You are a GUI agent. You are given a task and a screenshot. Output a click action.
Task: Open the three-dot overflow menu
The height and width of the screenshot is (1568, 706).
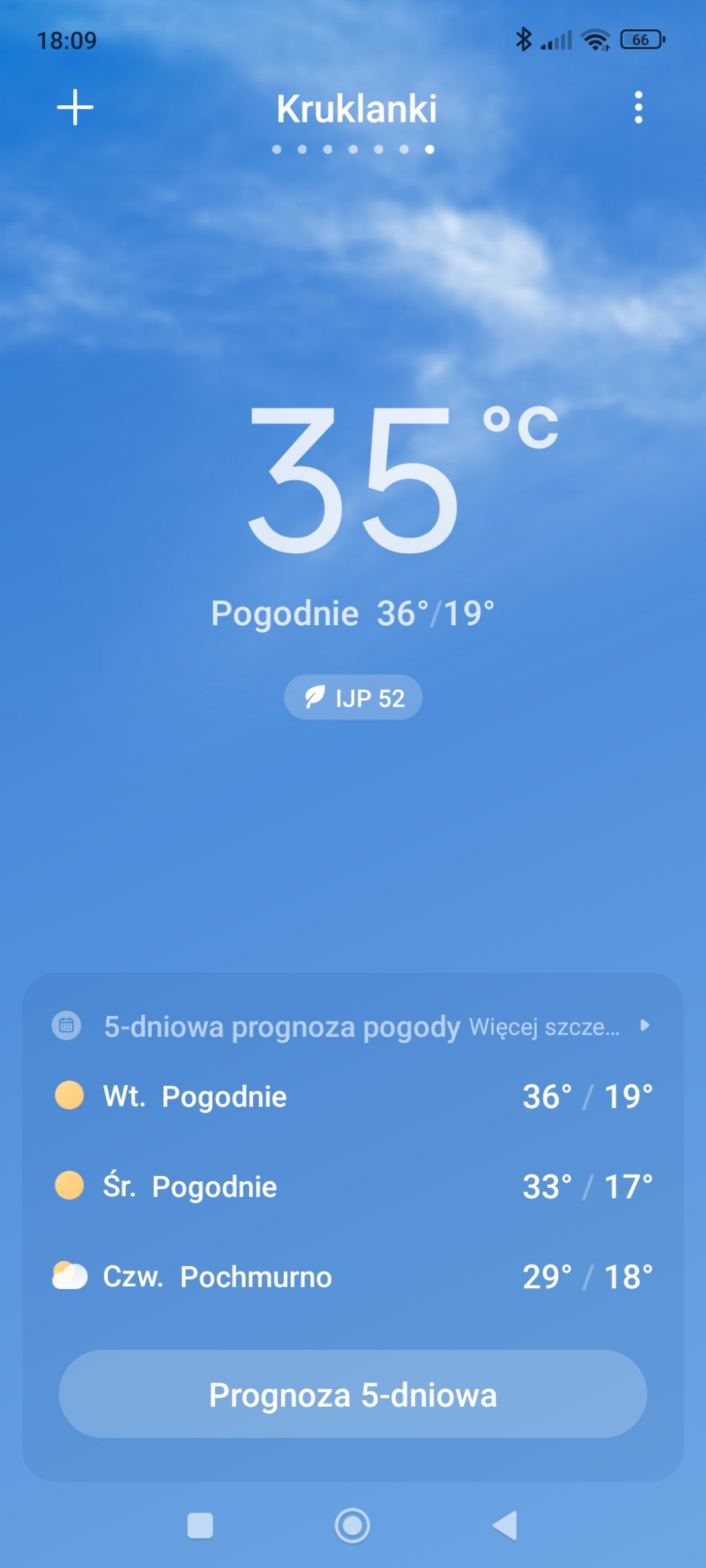638,107
